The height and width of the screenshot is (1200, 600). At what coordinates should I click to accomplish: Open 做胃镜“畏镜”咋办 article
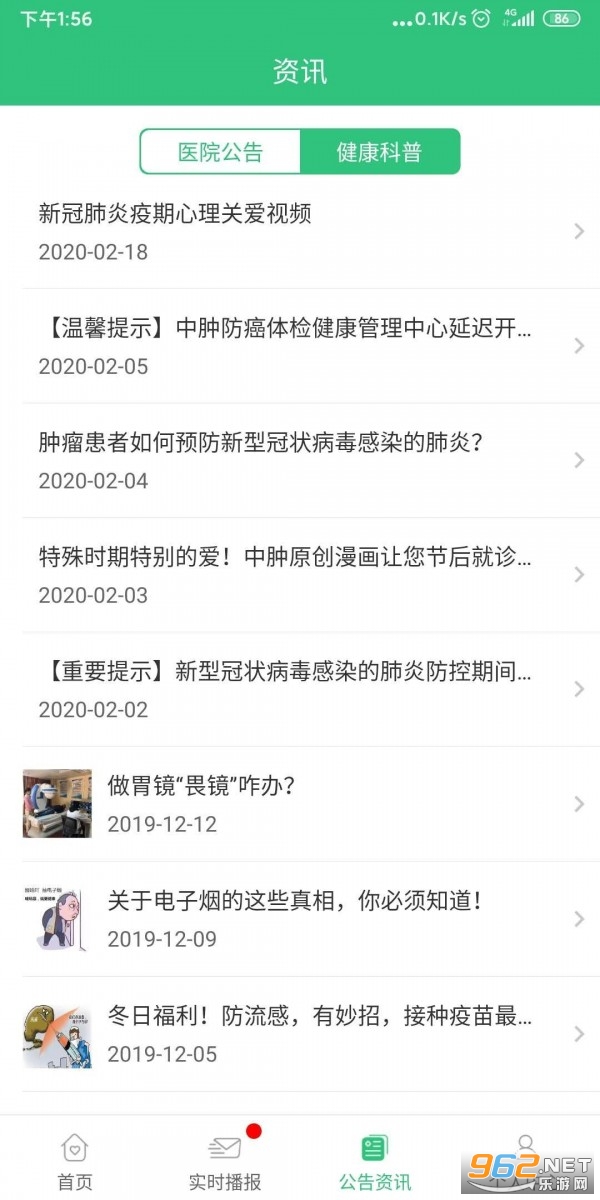[300, 804]
